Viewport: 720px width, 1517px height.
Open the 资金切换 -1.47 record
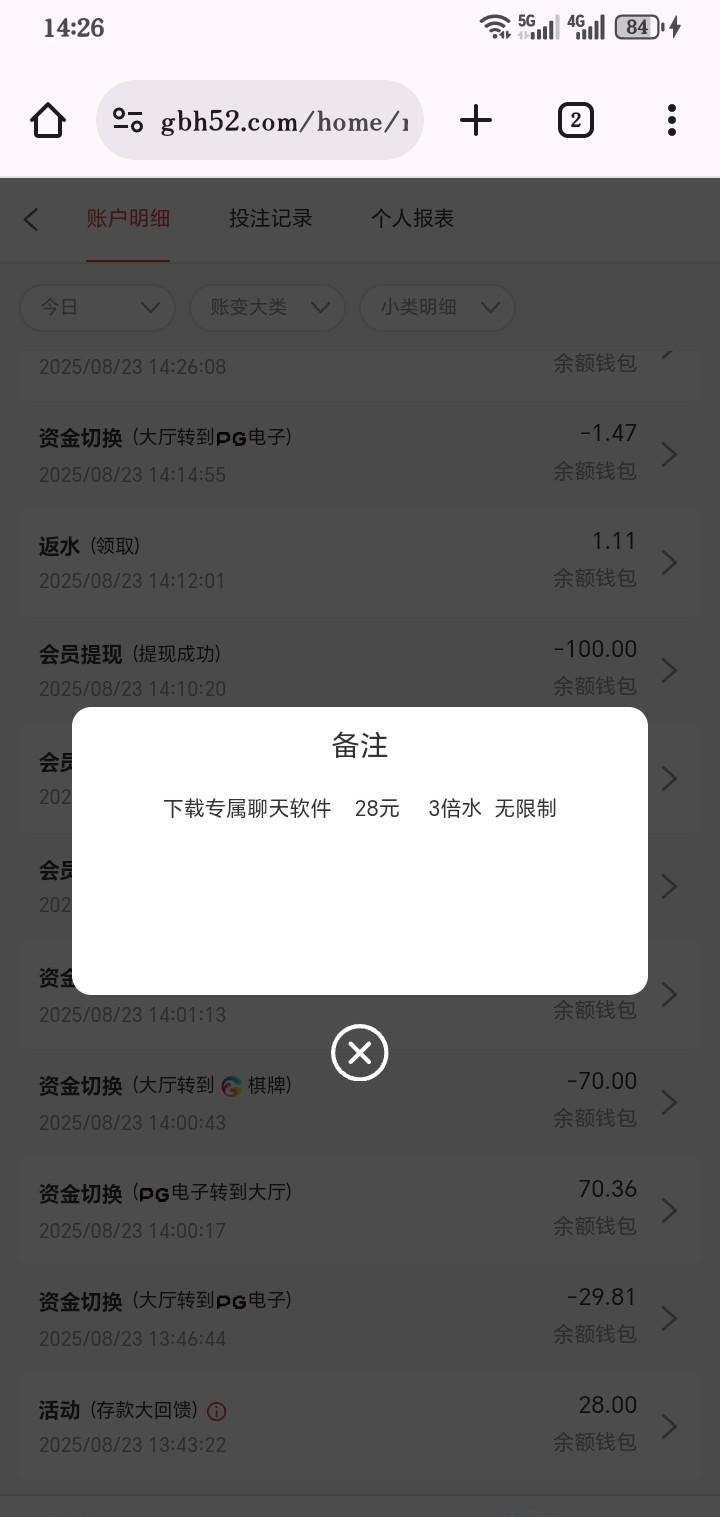point(358,454)
